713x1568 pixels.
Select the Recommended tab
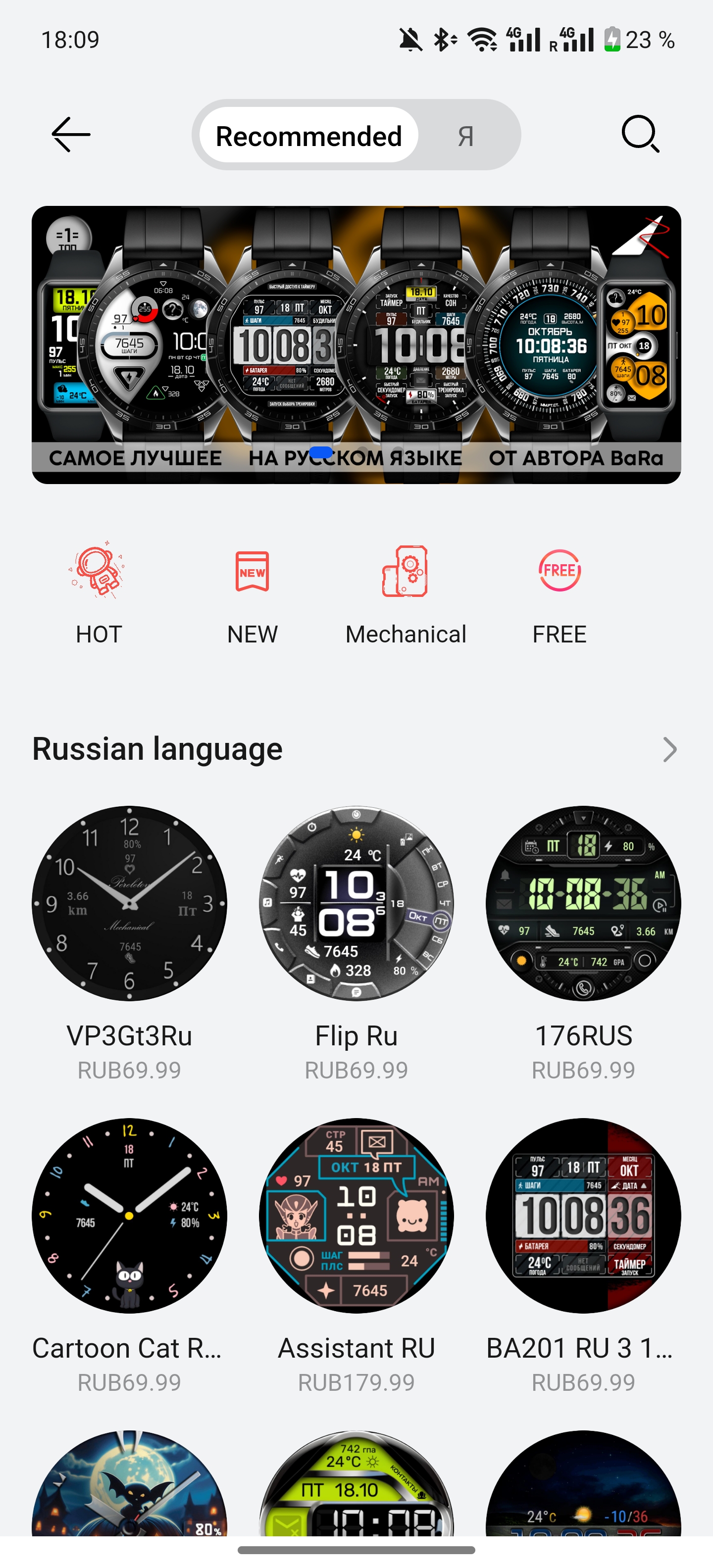point(308,136)
